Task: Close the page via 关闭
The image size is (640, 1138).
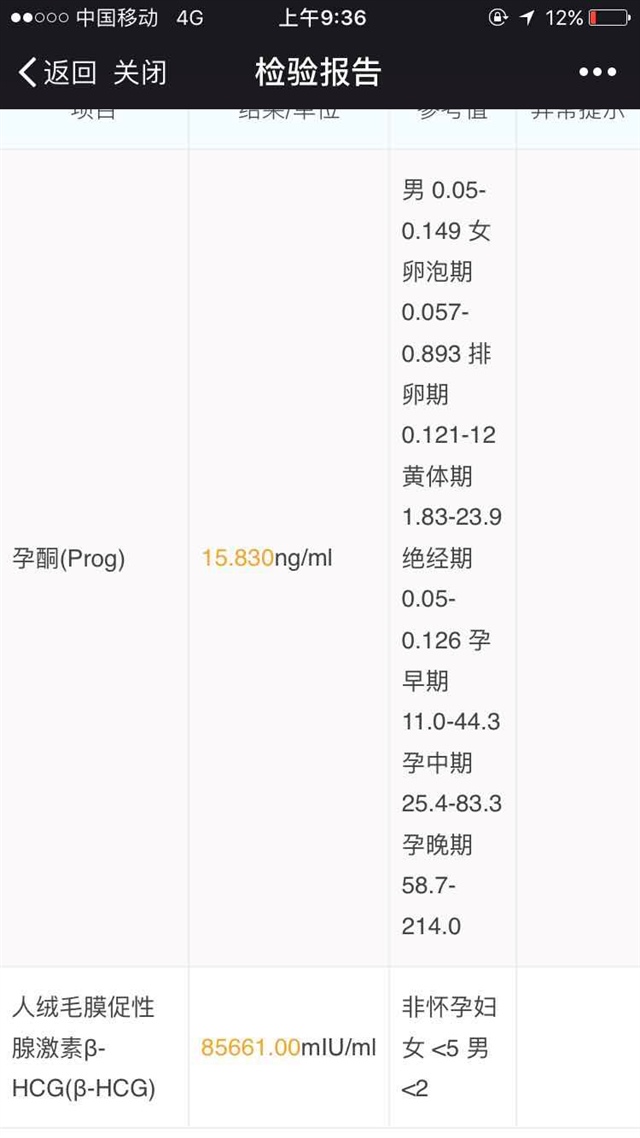Action: tap(139, 72)
